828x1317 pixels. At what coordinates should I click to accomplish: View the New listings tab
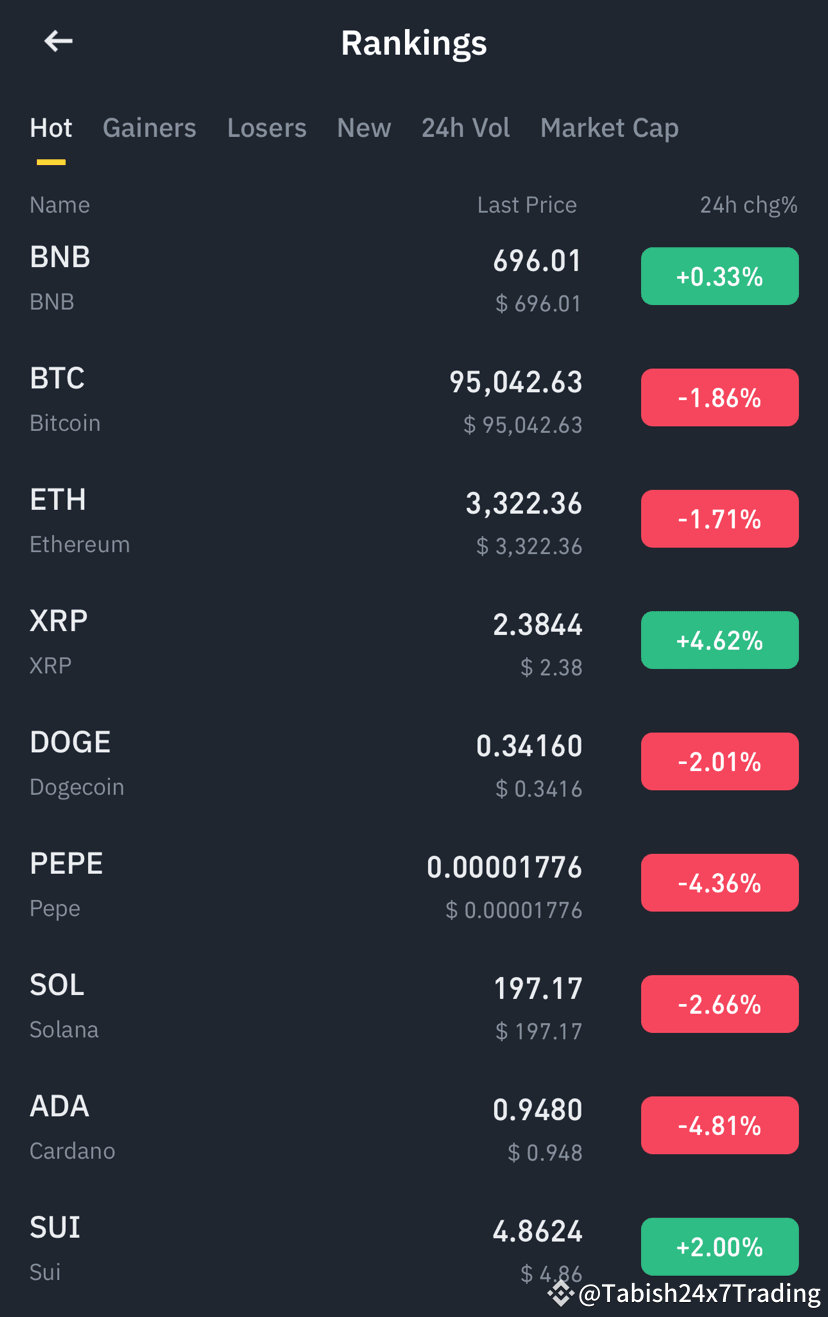click(x=363, y=127)
